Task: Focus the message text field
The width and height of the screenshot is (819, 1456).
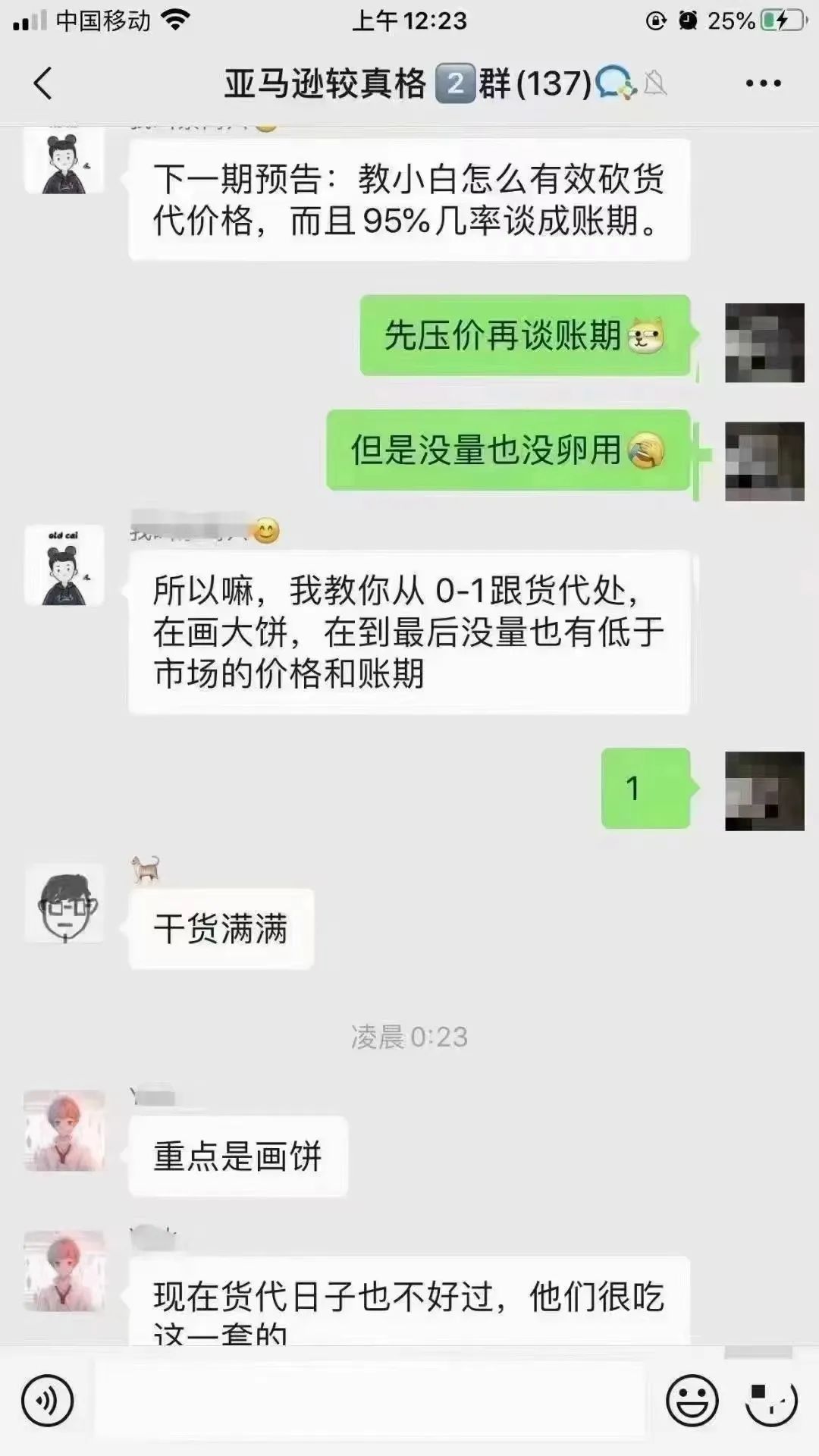Action: click(369, 1400)
